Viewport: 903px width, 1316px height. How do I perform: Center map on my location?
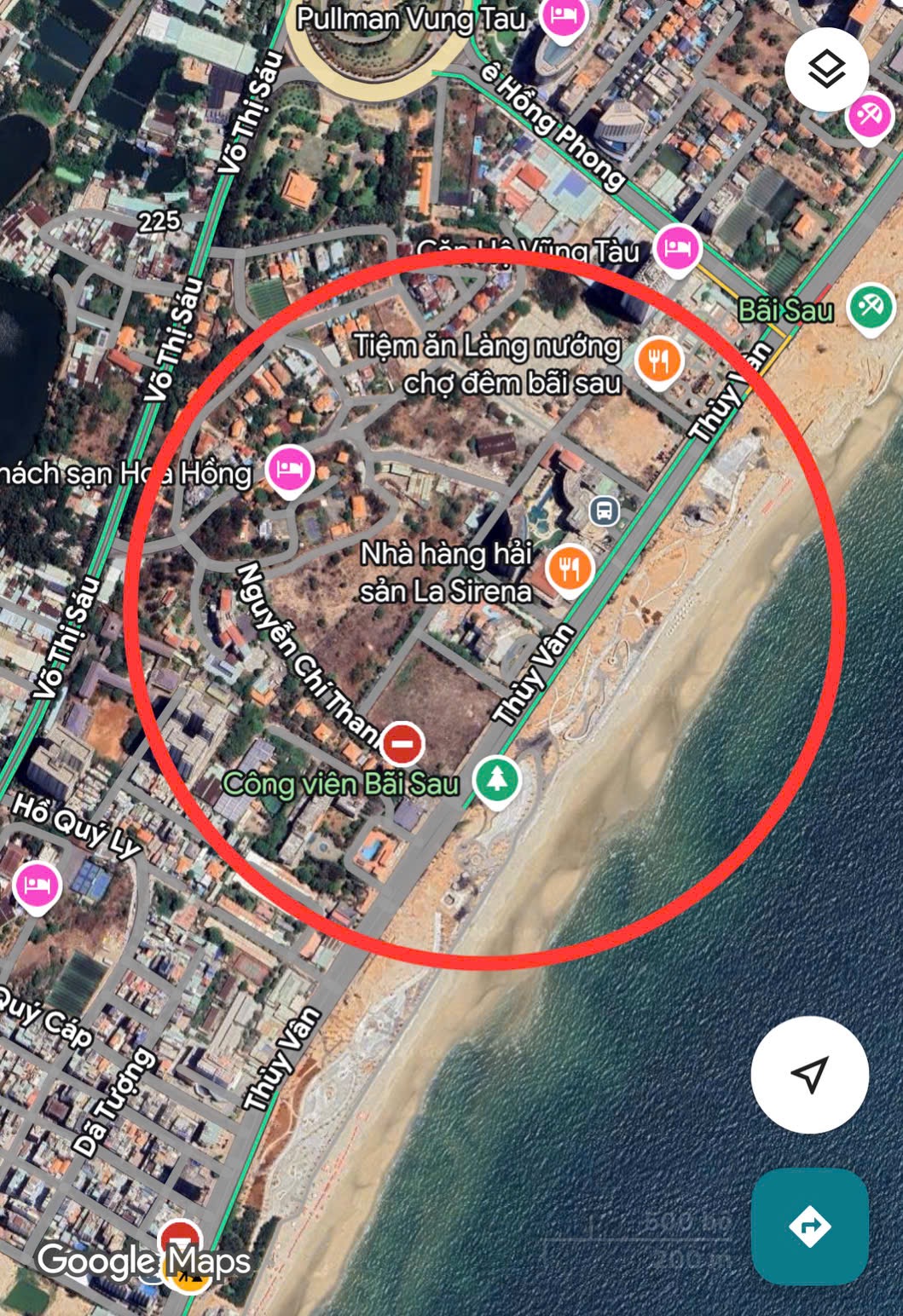[x=809, y=1074]
